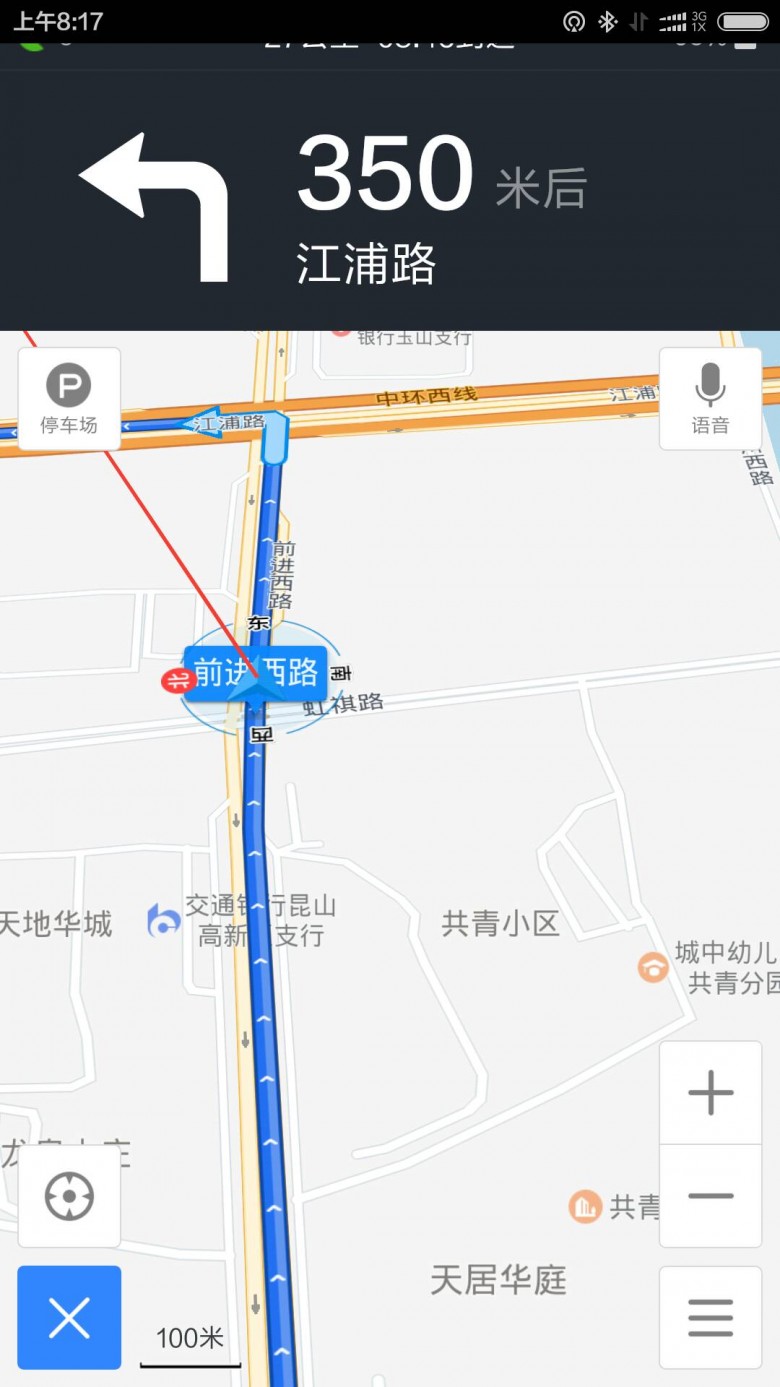Activate the 语音 voice input
Image resolution: width=780 pixels, height=1387 pixels.
(x=710, y=398)
